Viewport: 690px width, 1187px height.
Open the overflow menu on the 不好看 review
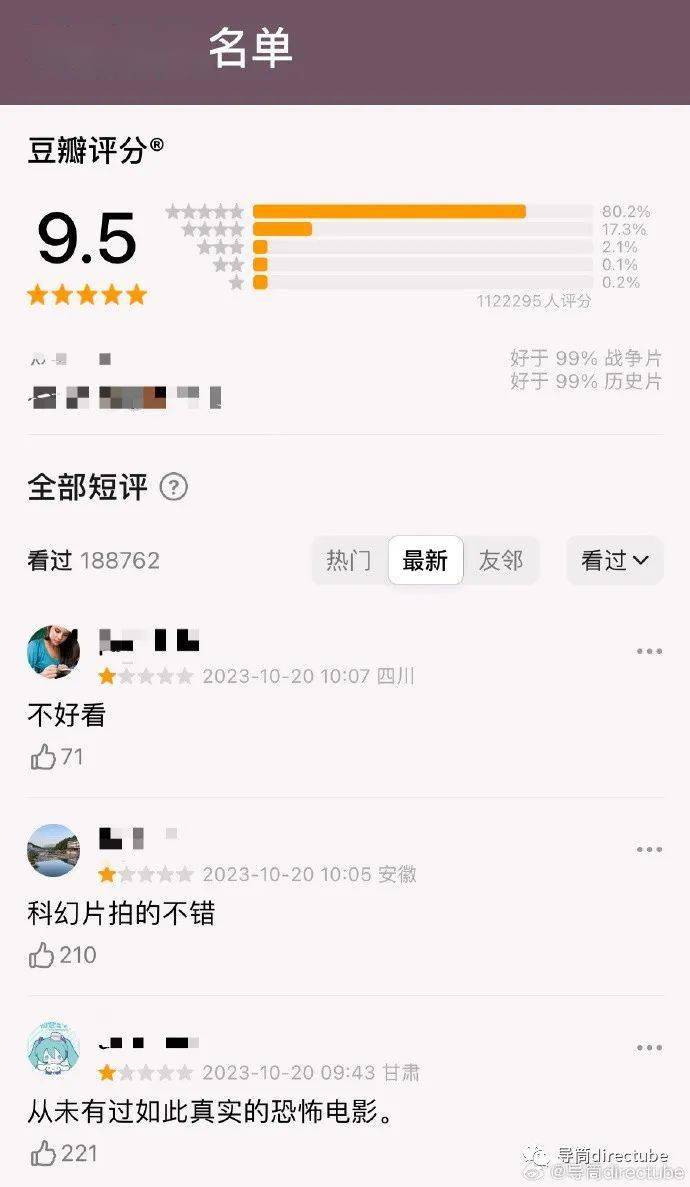649,651
